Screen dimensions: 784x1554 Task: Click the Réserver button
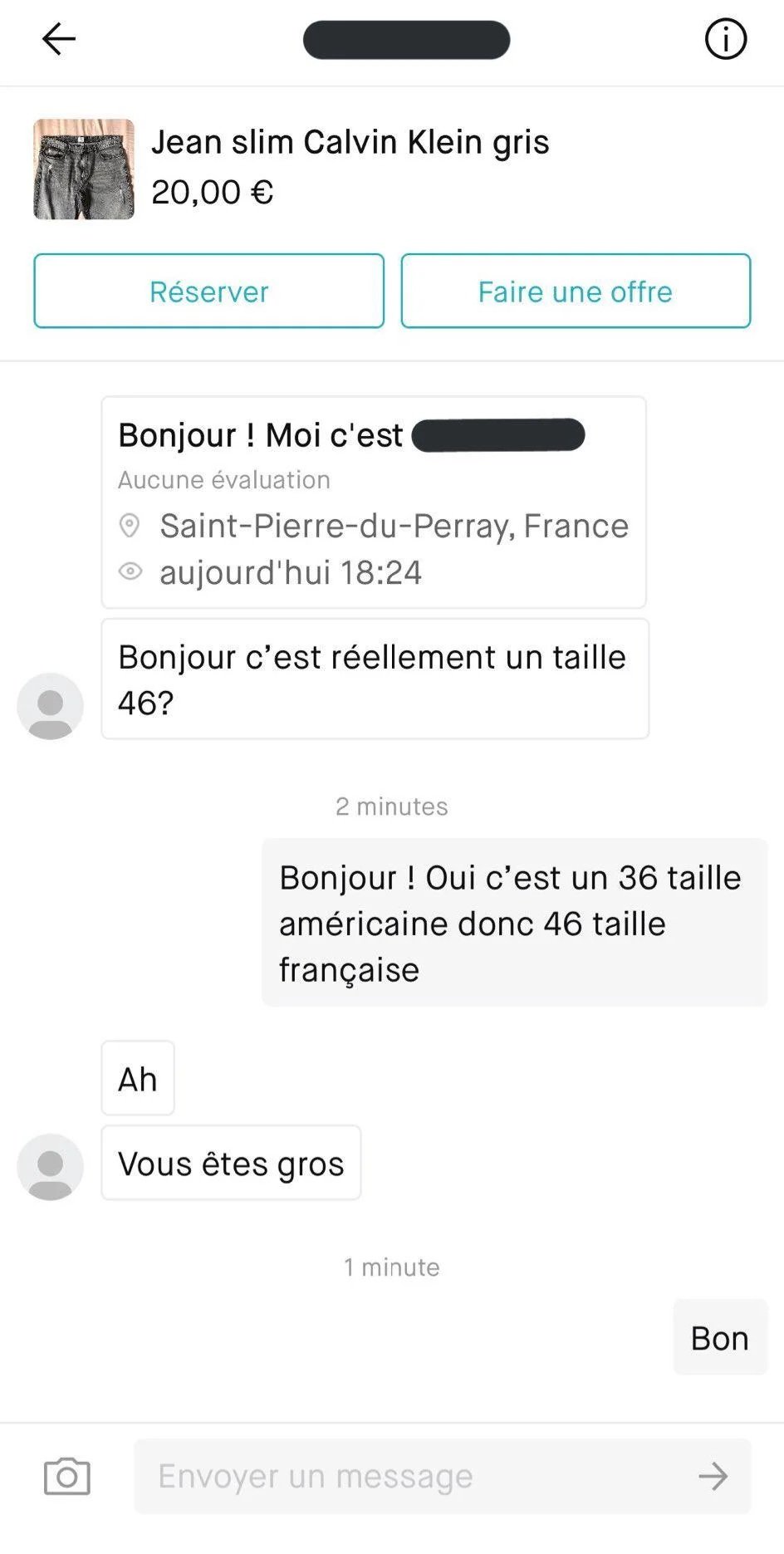(208, 291)
